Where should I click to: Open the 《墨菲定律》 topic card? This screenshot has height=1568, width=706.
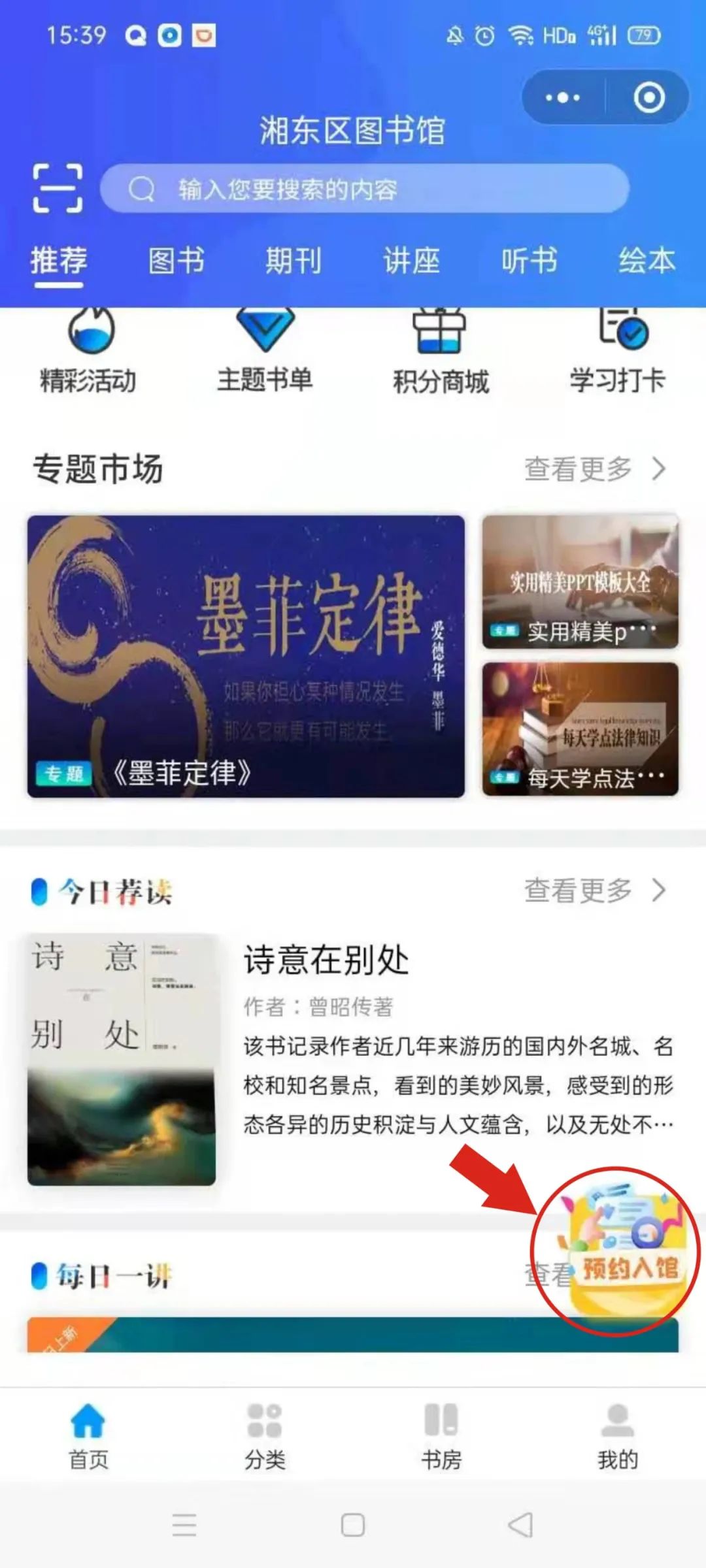246,656
